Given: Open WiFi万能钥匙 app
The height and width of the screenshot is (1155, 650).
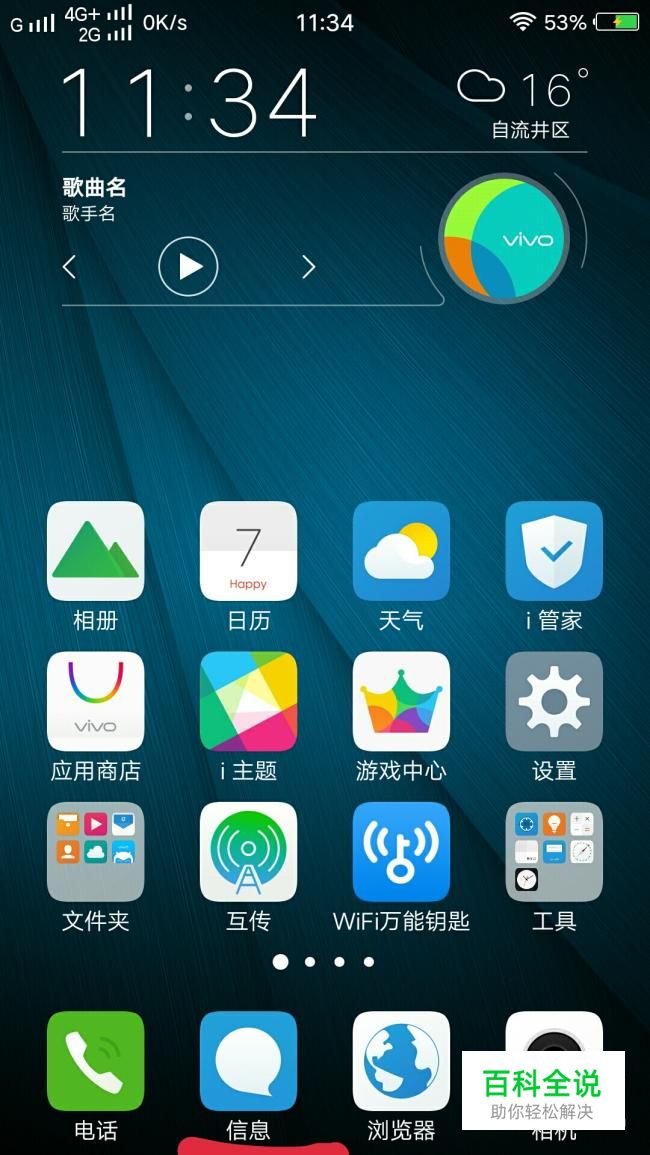Looking at the screenshot, I should tap(401, 851).
